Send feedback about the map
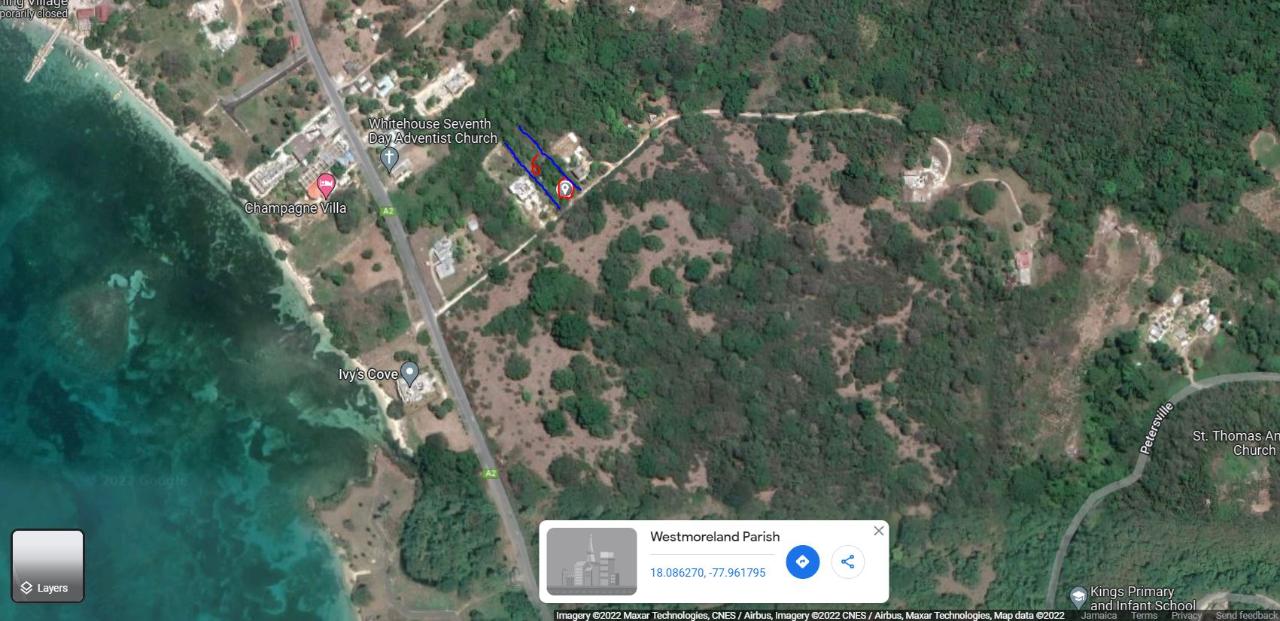Image resolution: width=1280 pixels, height=621 pixels. [x=1246, y=616]
